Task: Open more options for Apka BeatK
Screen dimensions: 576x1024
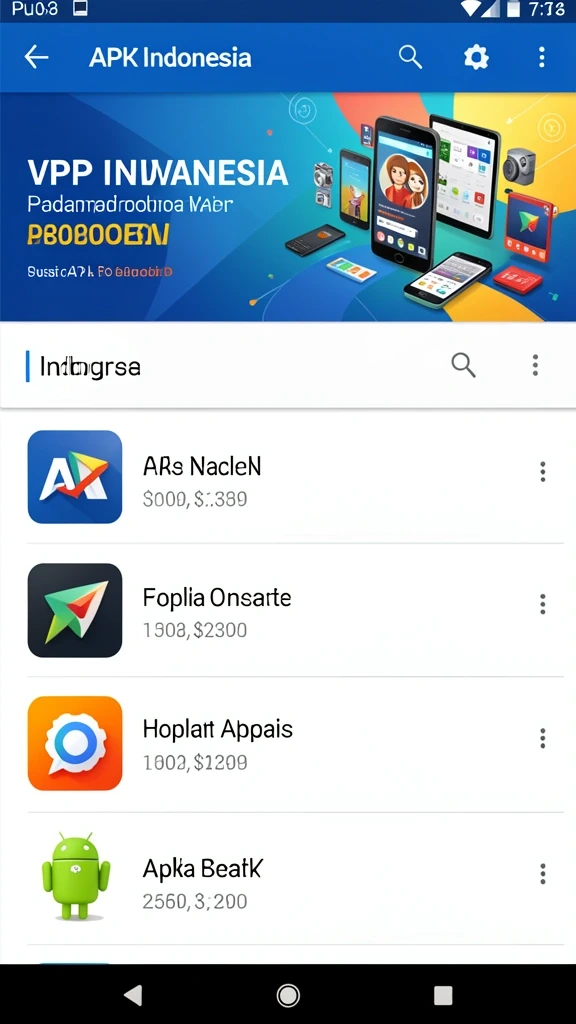Action: (x=542, y=873)
